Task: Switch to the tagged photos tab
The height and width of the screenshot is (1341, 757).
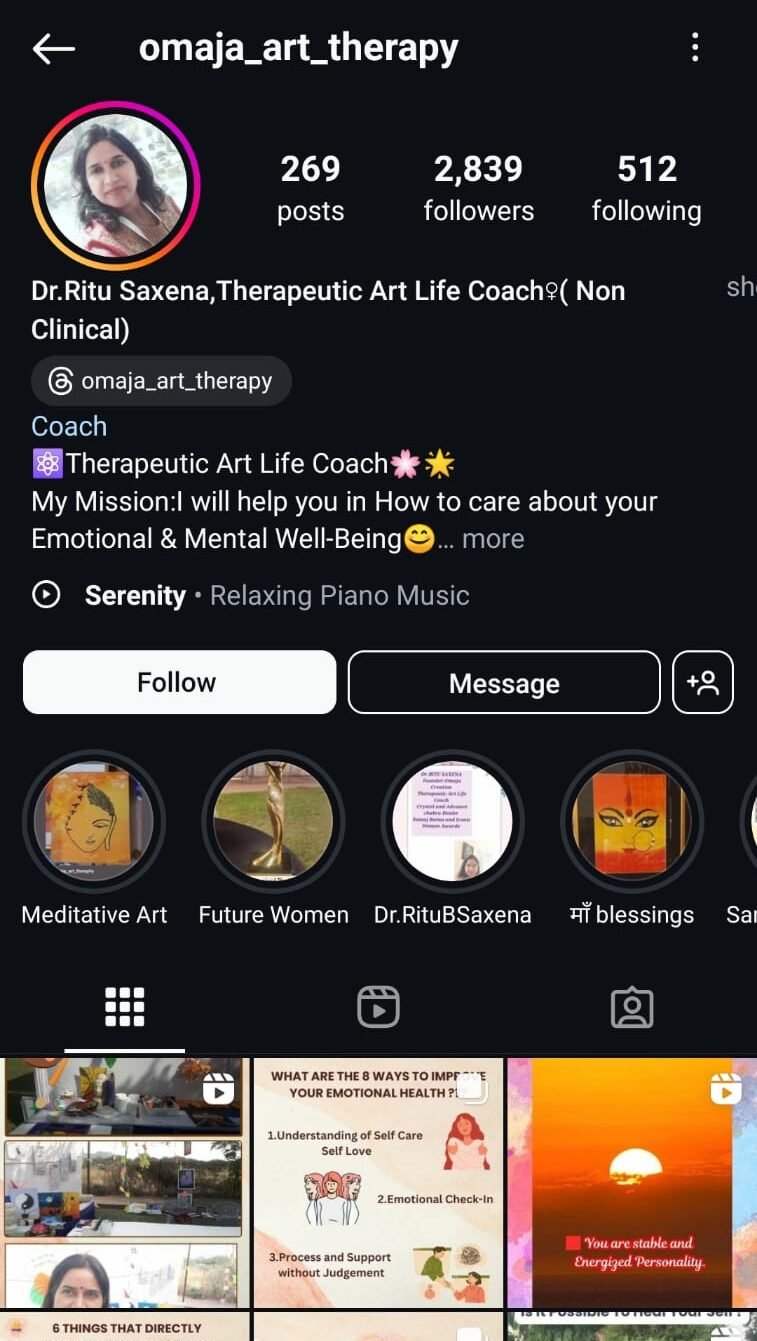Action: (x=632, y=1007)
